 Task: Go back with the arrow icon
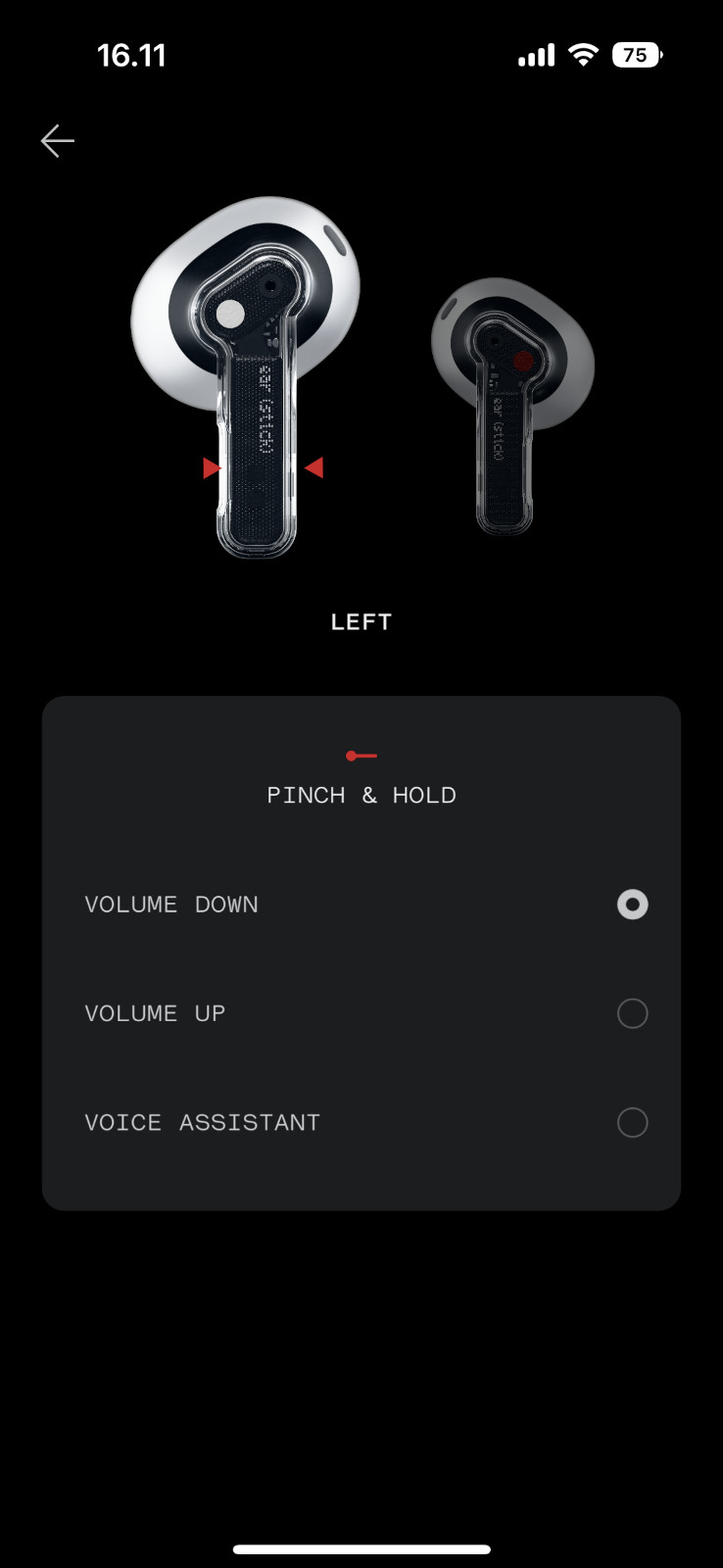pyautogui.click(x=58, y=141)
